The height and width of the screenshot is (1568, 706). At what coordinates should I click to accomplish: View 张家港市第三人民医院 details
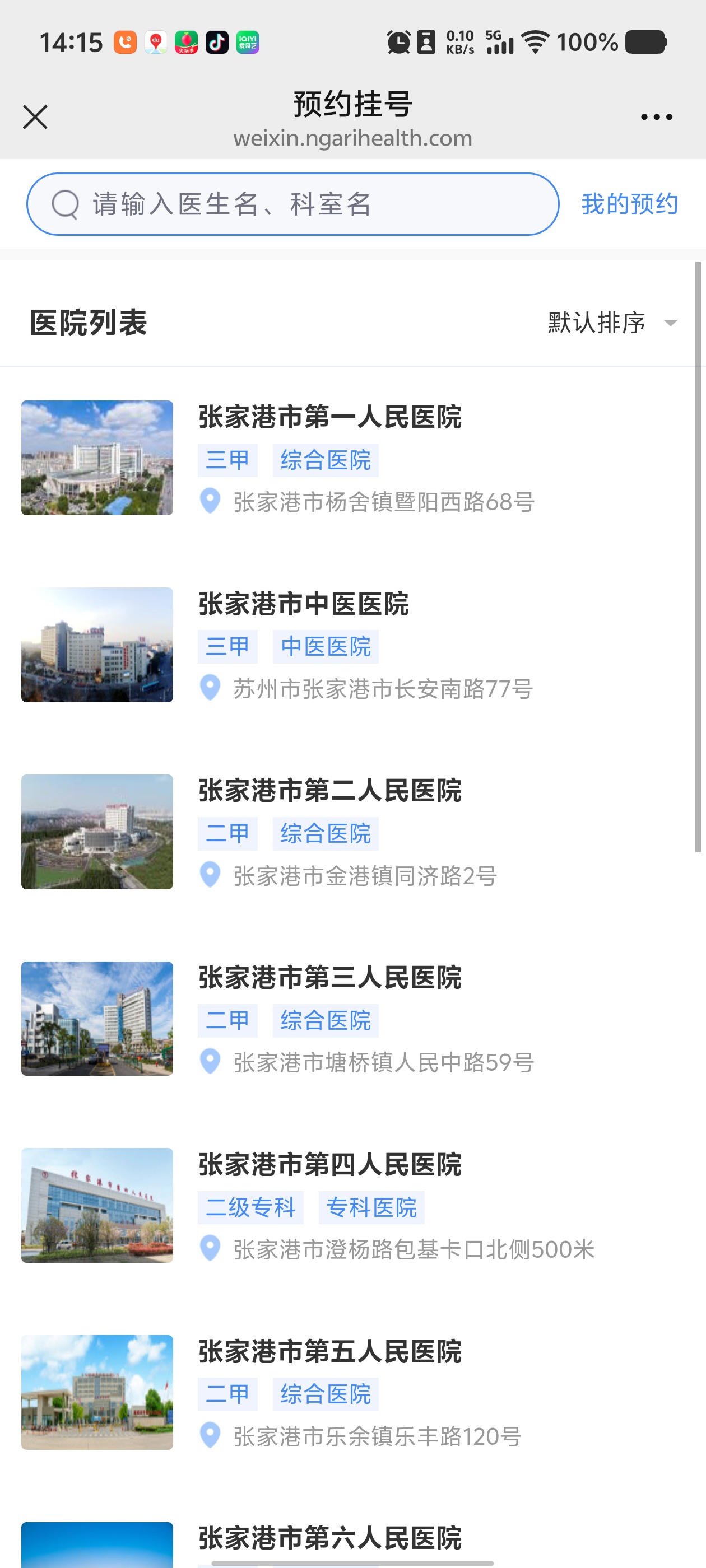tap(329, 979)
